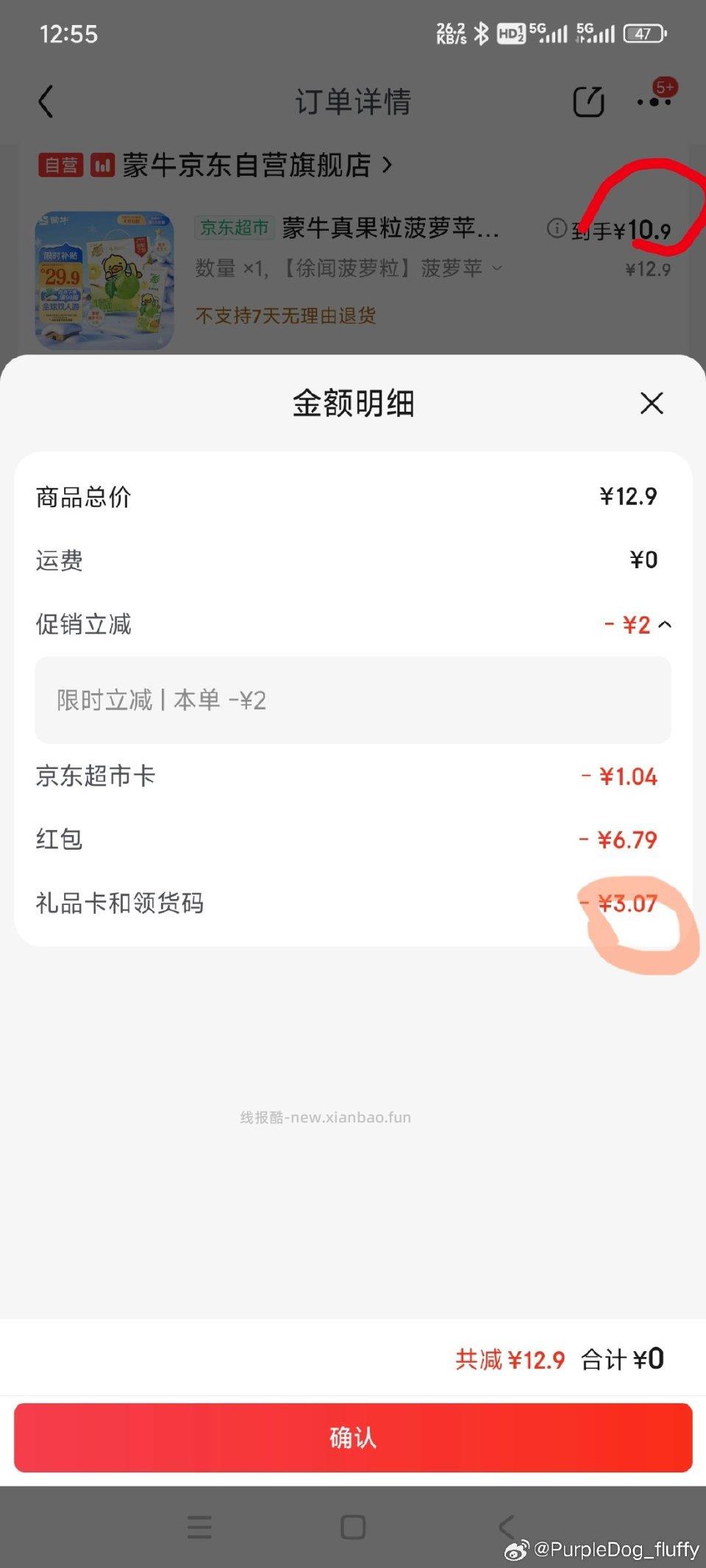Open the store page via the arrow after store name

click(x=388, y=166)
